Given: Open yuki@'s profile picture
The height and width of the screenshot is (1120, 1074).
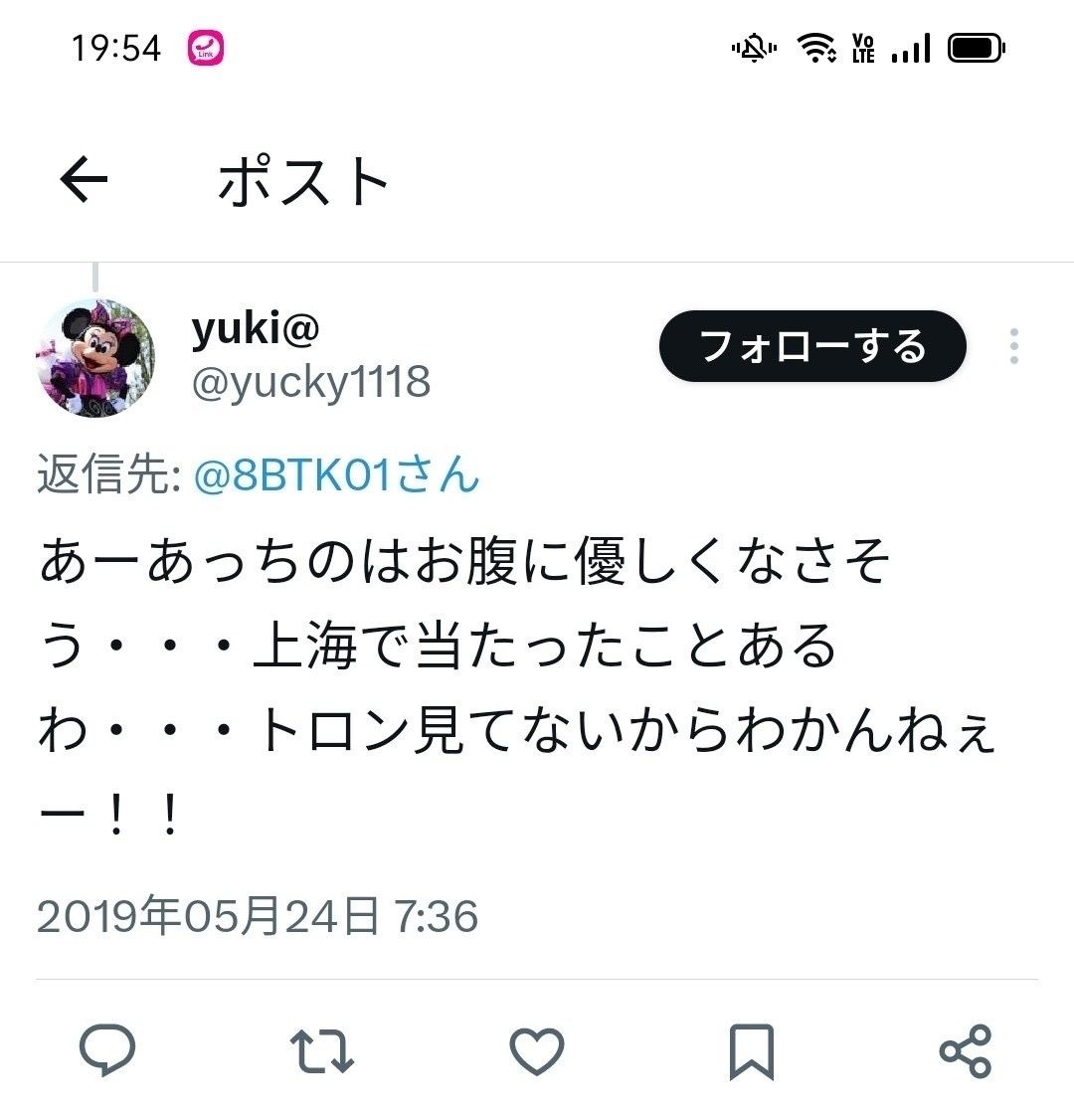Looking at the screenshot, I should click(96, 357).
